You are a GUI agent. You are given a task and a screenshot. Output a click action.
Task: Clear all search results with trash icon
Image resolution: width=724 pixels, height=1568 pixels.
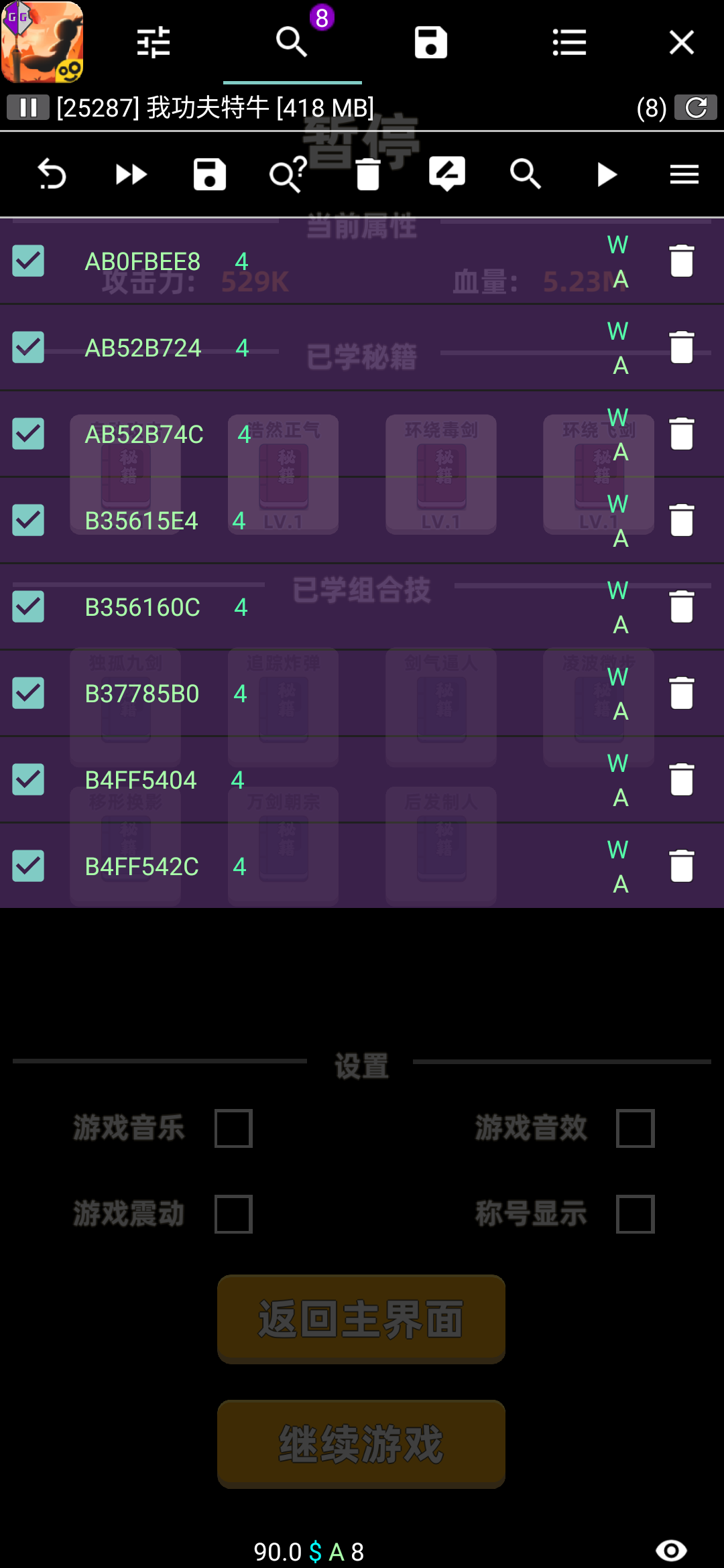click(368, 175)
